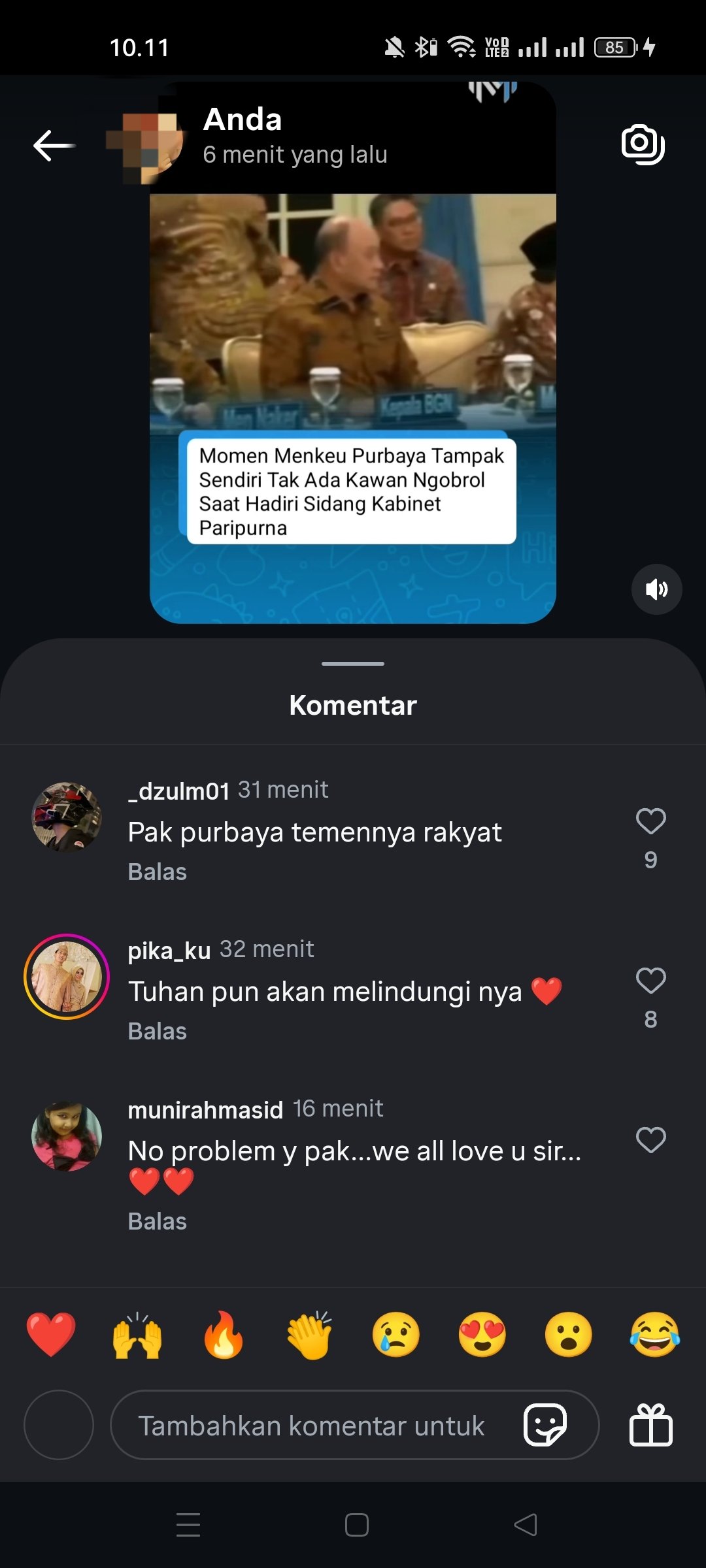
Task: Focus the Tambahkan komentar field
Action: tap(311, 1426)
